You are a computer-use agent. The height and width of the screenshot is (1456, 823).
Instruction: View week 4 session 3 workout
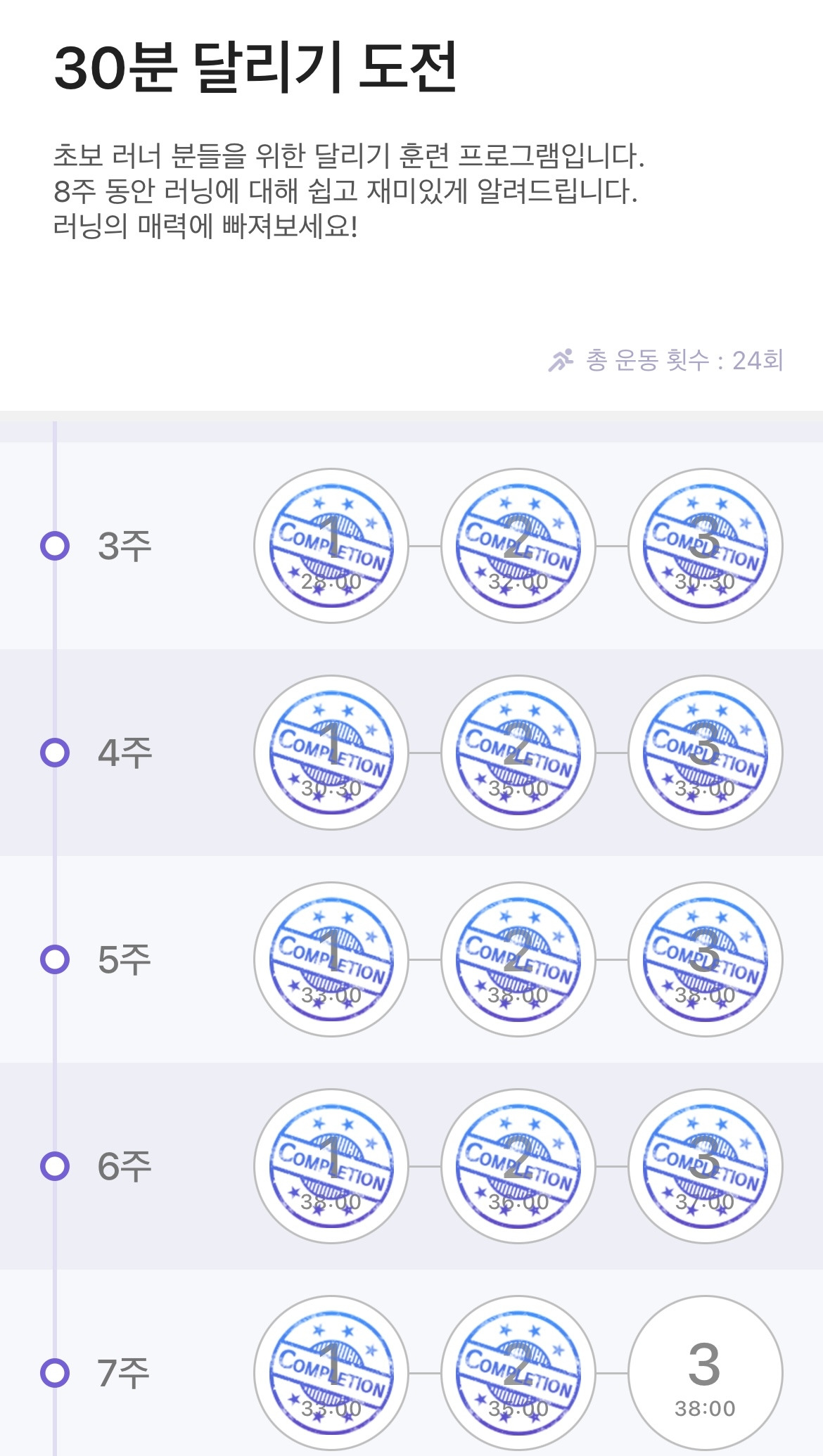705,753
